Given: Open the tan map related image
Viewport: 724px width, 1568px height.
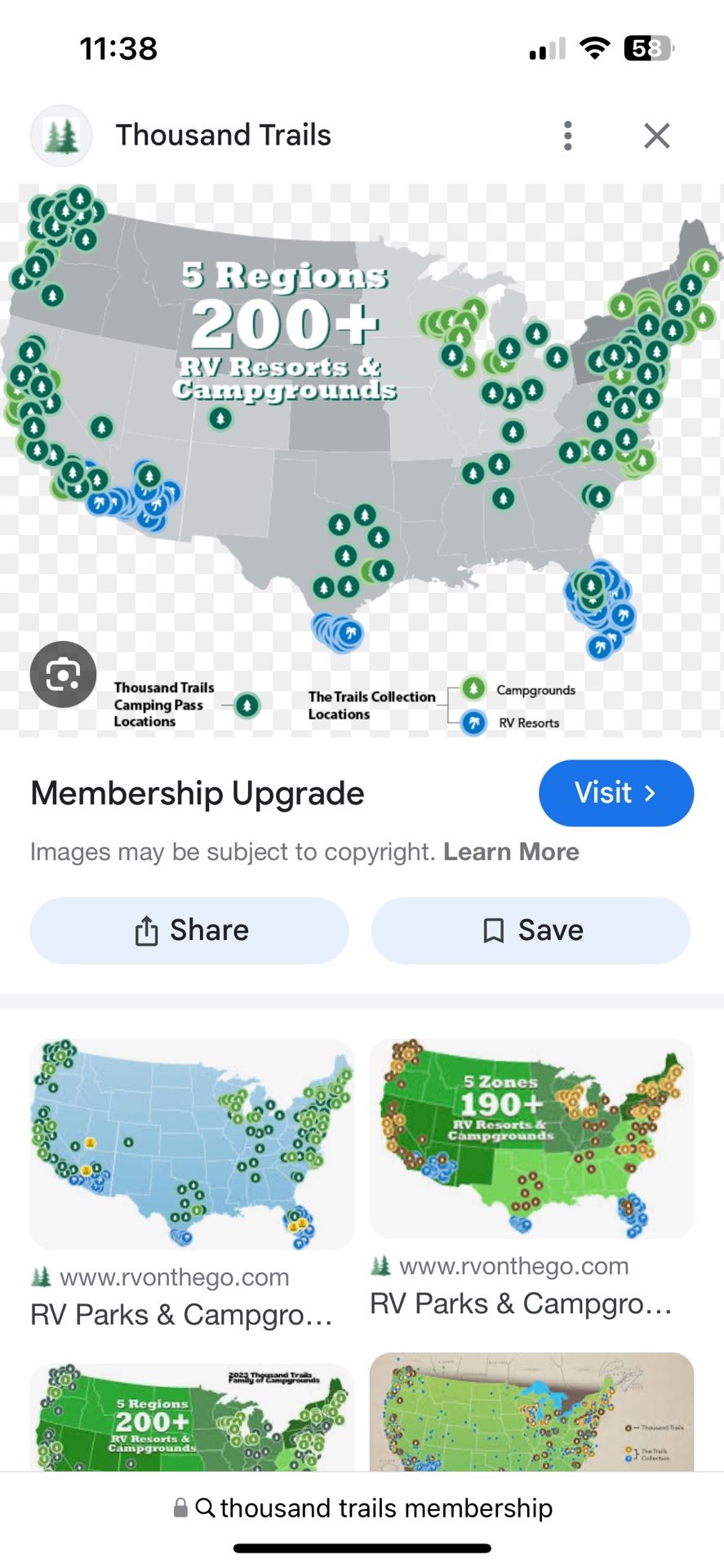Looking at the screenshot, I should pos(531,1411).
